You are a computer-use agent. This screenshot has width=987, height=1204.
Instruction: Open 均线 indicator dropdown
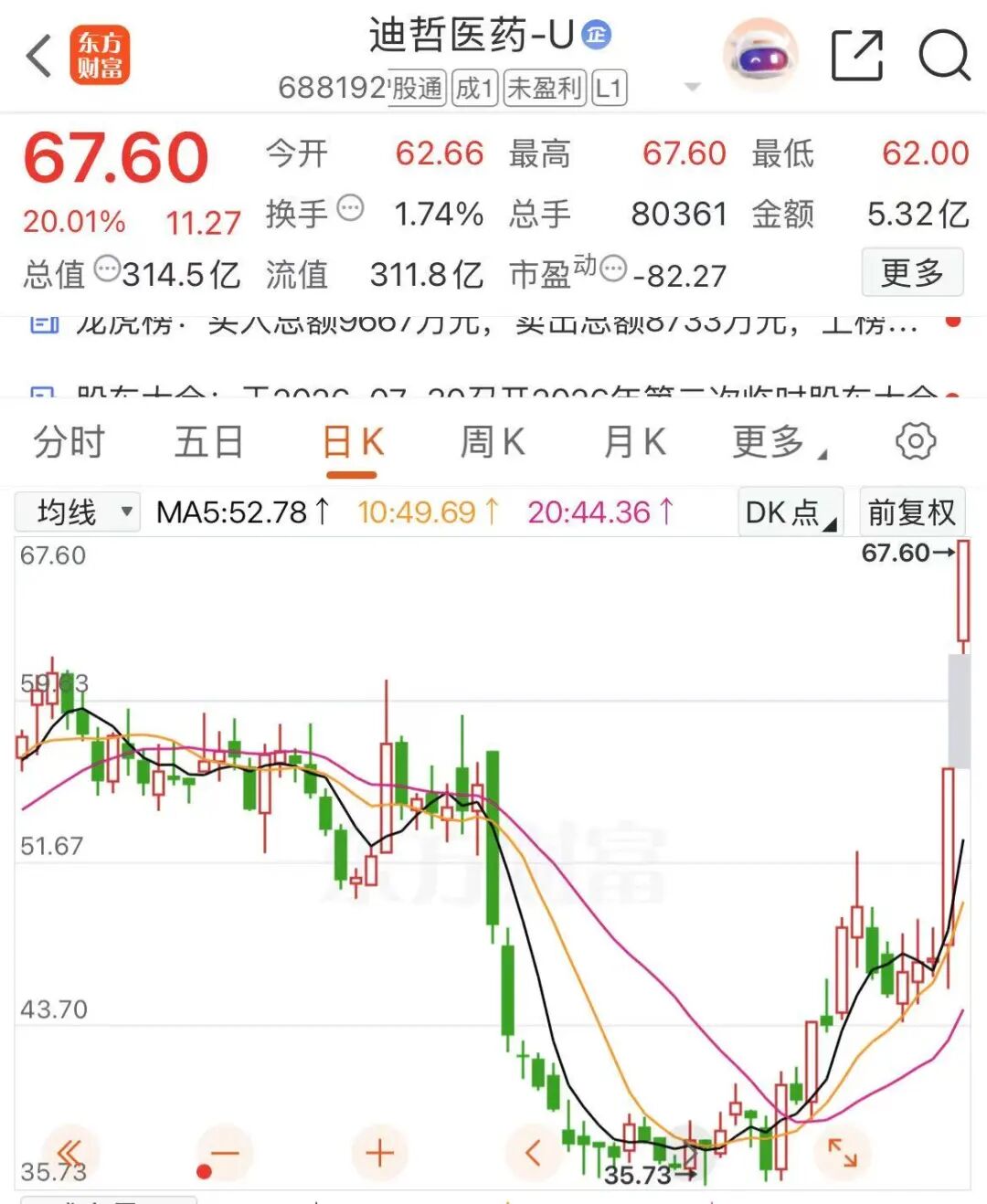click(x=78, y=512)
